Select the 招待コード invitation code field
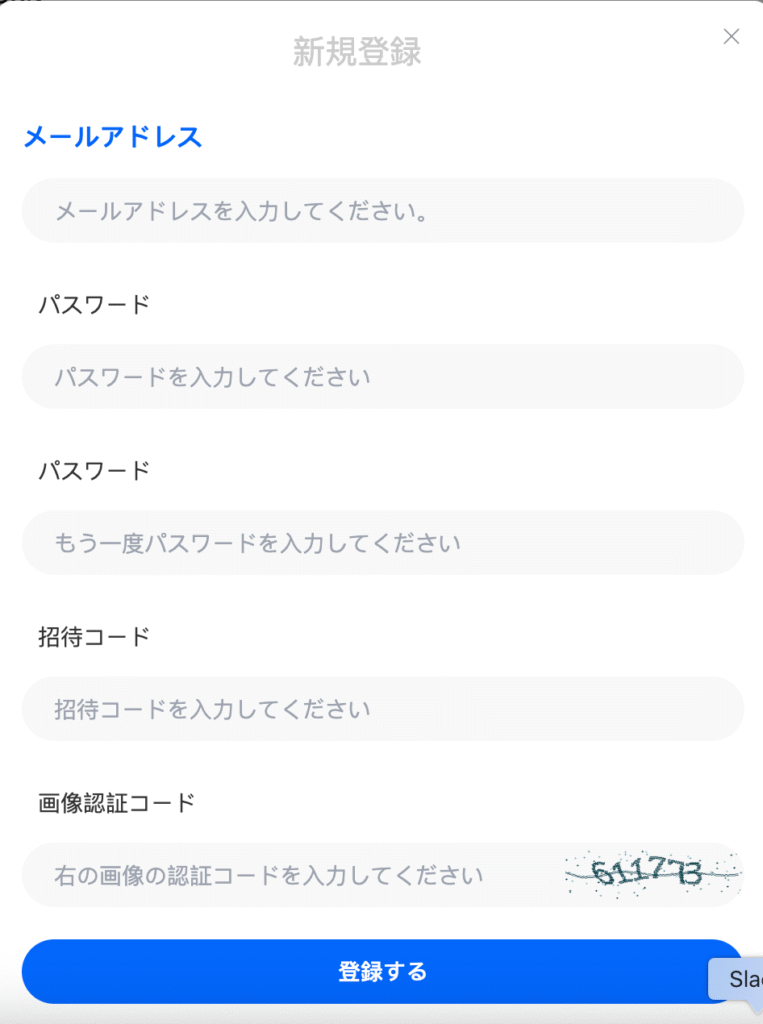The height and width of the screenshot is (1024, 763). click(x=380, y=708)
